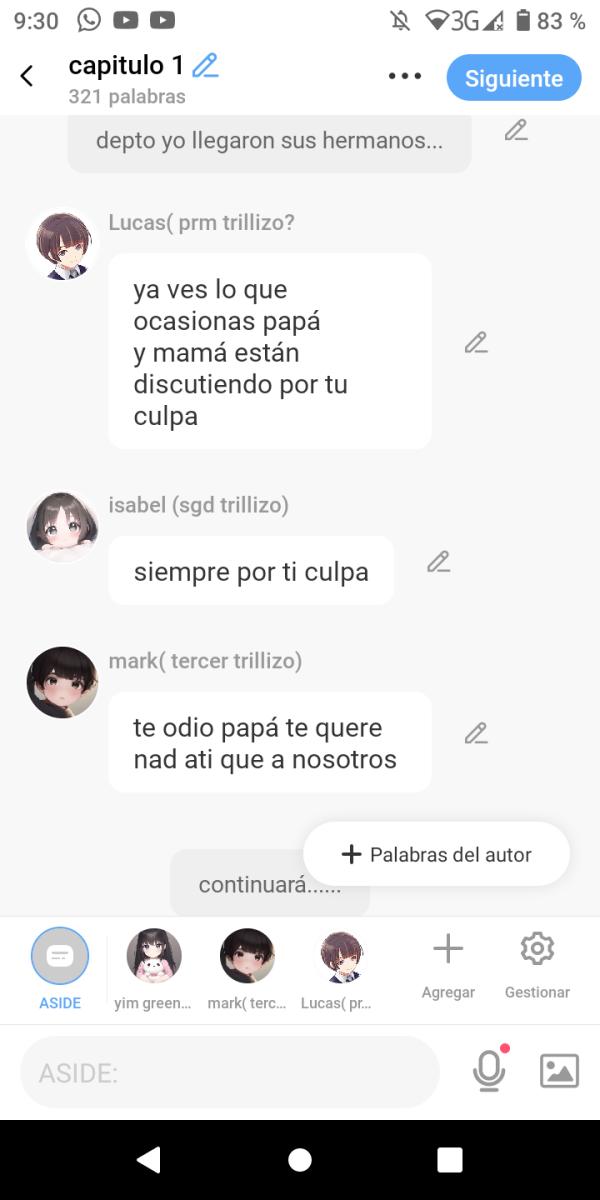Edit isabel's message 'siempre por ti culpa'

pos(438,562)
